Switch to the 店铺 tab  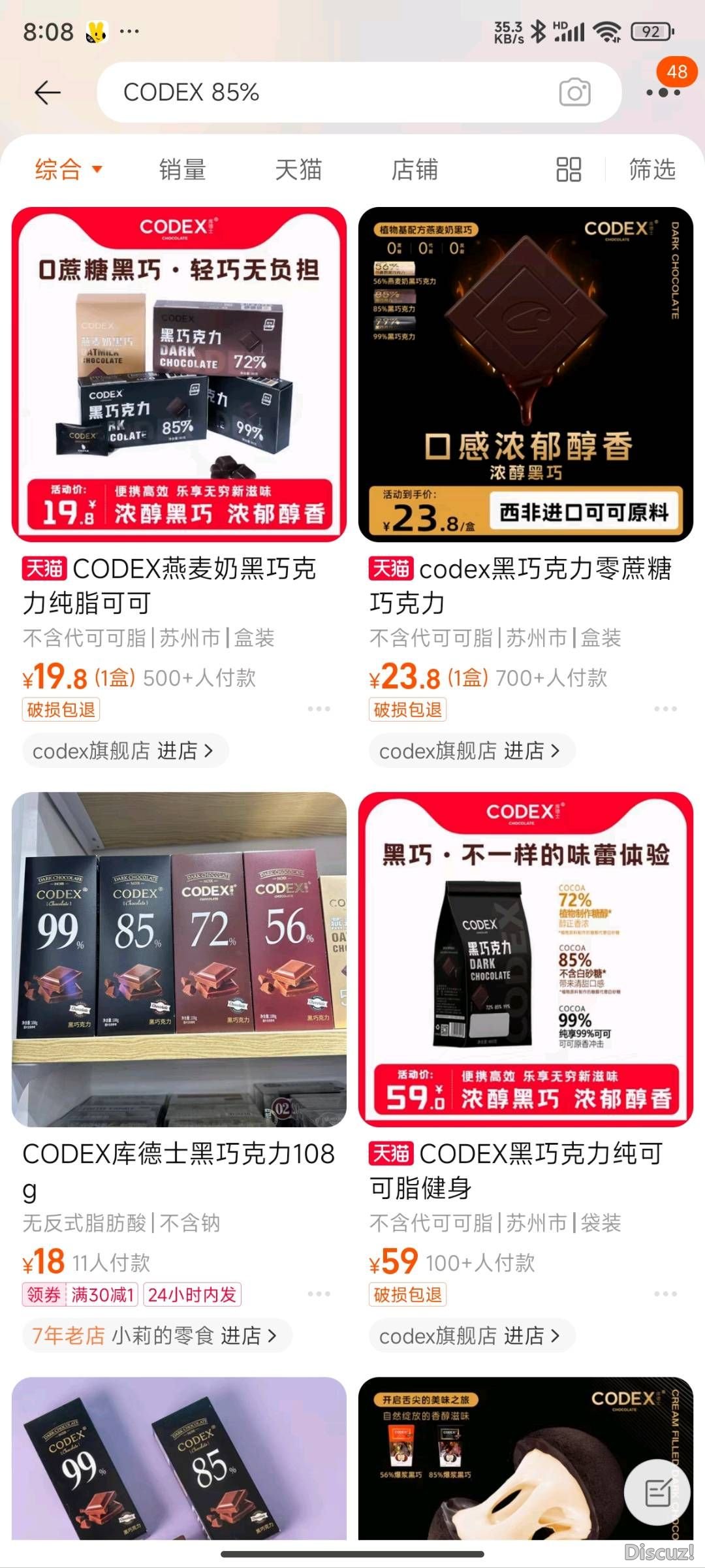pyautogui.click(x=415, y=170)
